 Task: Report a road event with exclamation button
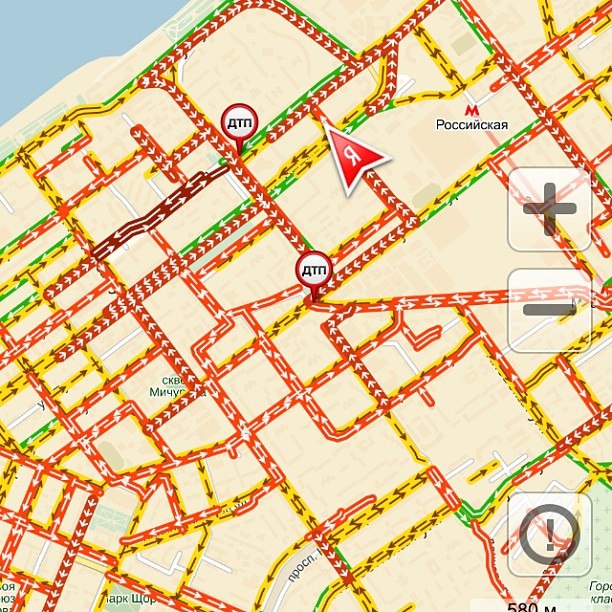tap(549, 533)
